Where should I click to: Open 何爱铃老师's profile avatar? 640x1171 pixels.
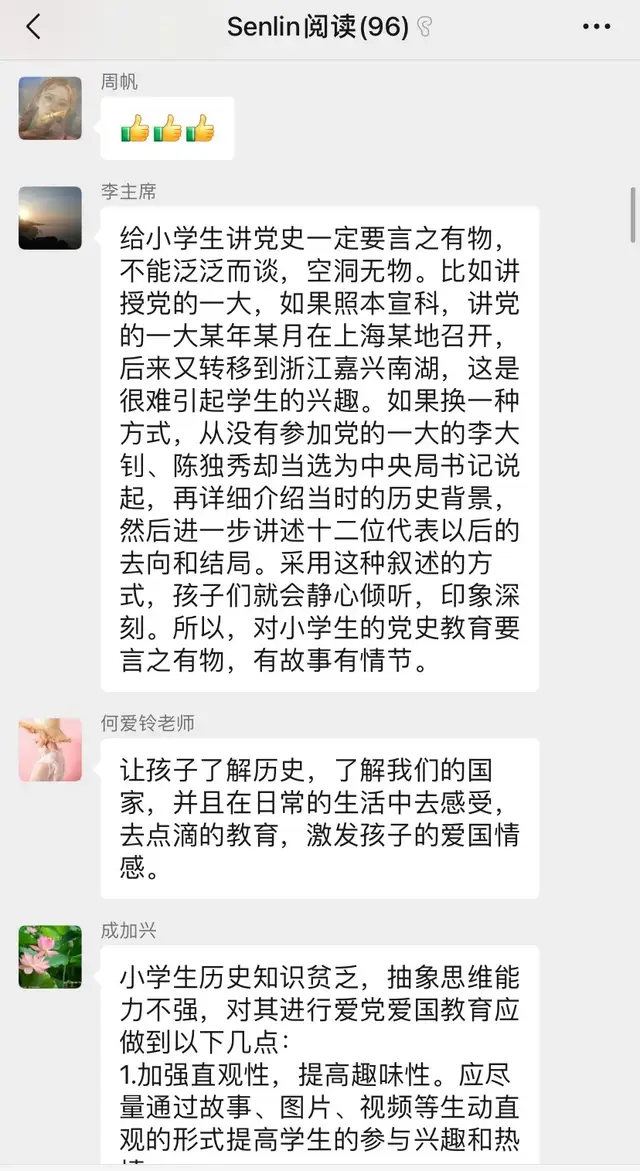pos(49,750)
